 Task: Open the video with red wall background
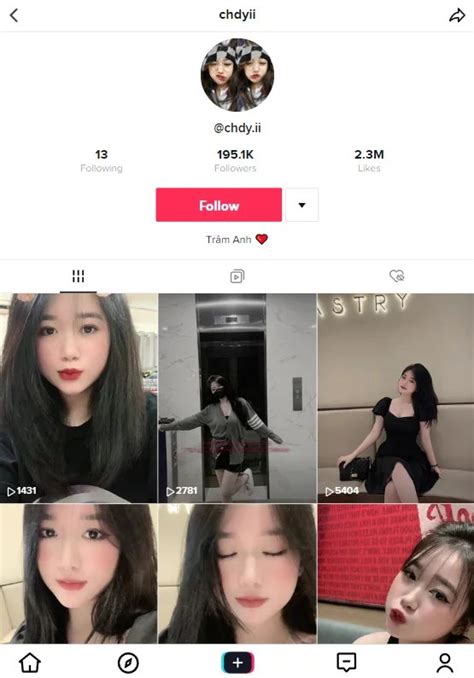point(396,574)
